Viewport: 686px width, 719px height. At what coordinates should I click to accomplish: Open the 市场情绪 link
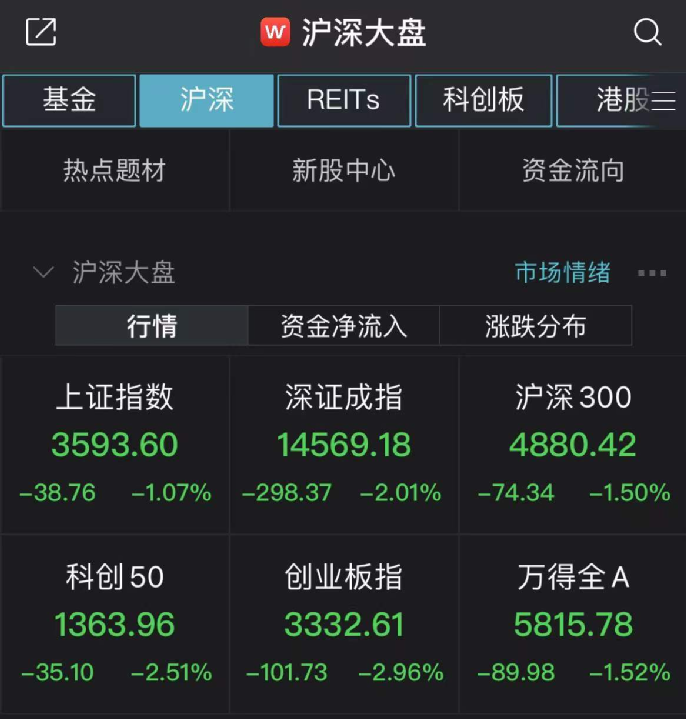click(562, 272)
